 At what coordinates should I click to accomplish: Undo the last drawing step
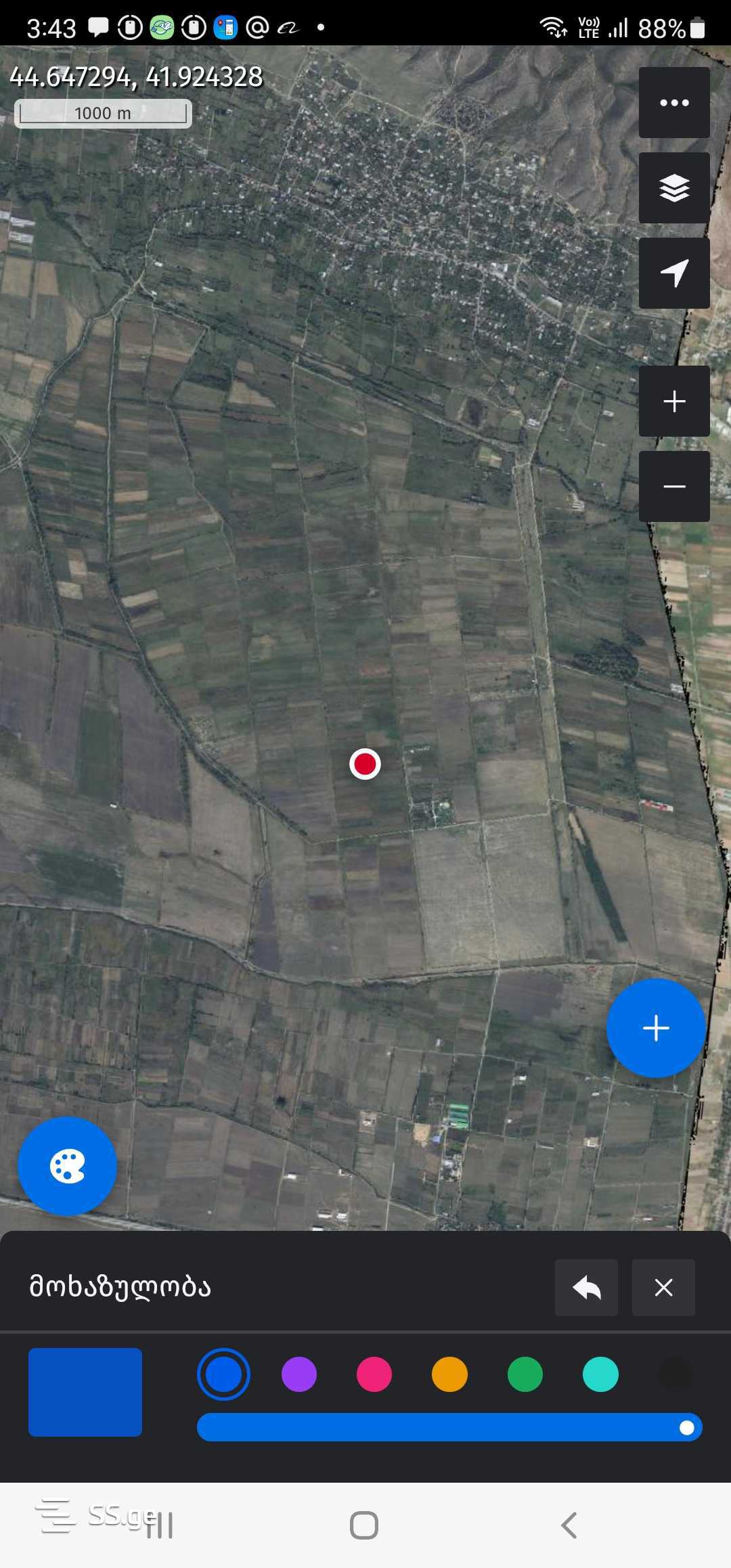tap(586, 1287)
